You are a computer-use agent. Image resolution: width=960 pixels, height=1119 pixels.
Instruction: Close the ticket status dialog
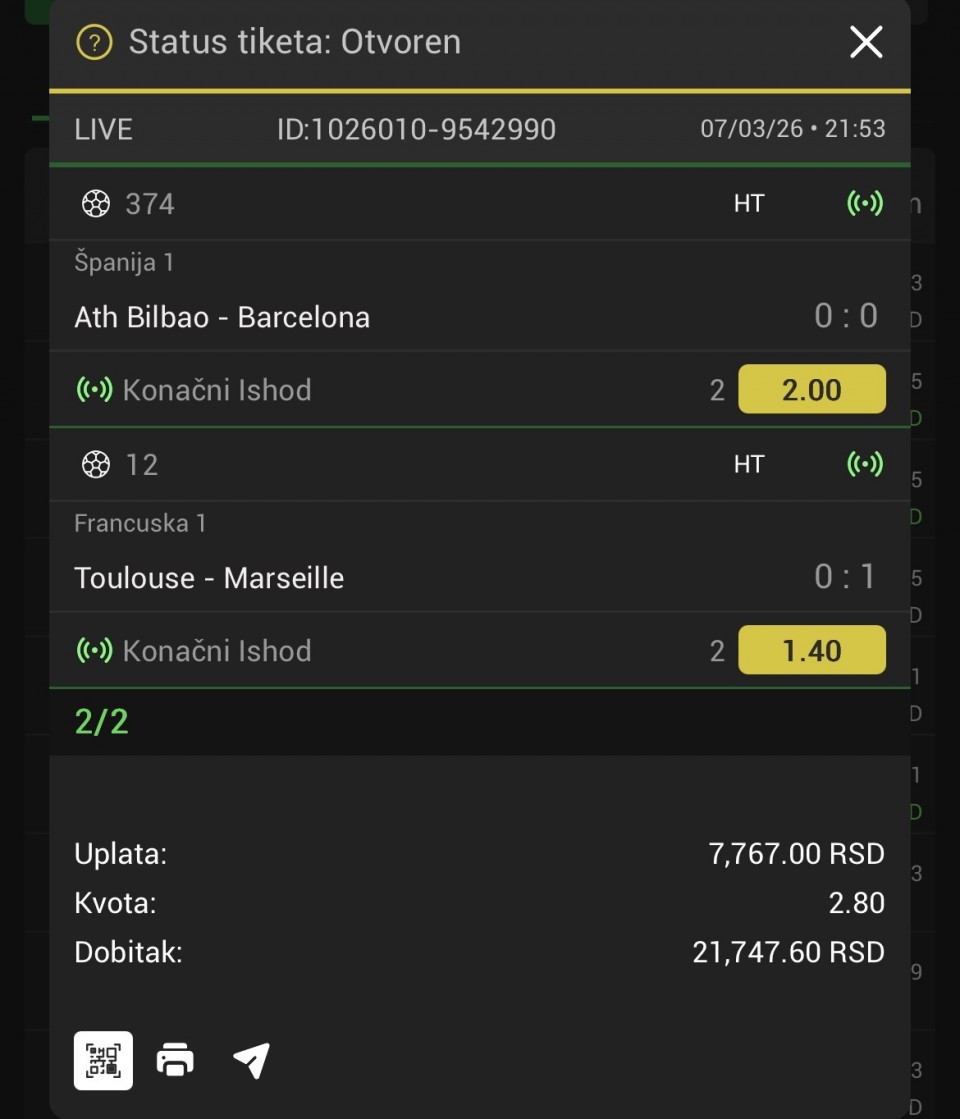click(x=865, y=42)
